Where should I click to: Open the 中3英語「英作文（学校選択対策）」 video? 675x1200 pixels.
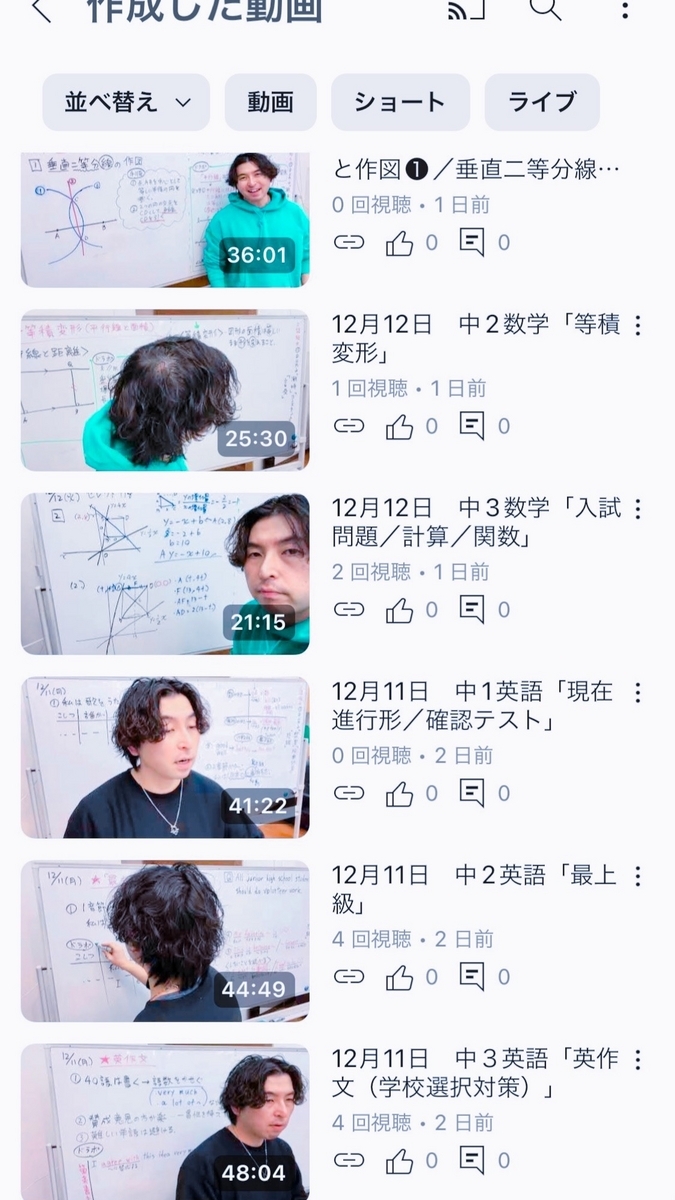pos(165,1122)
